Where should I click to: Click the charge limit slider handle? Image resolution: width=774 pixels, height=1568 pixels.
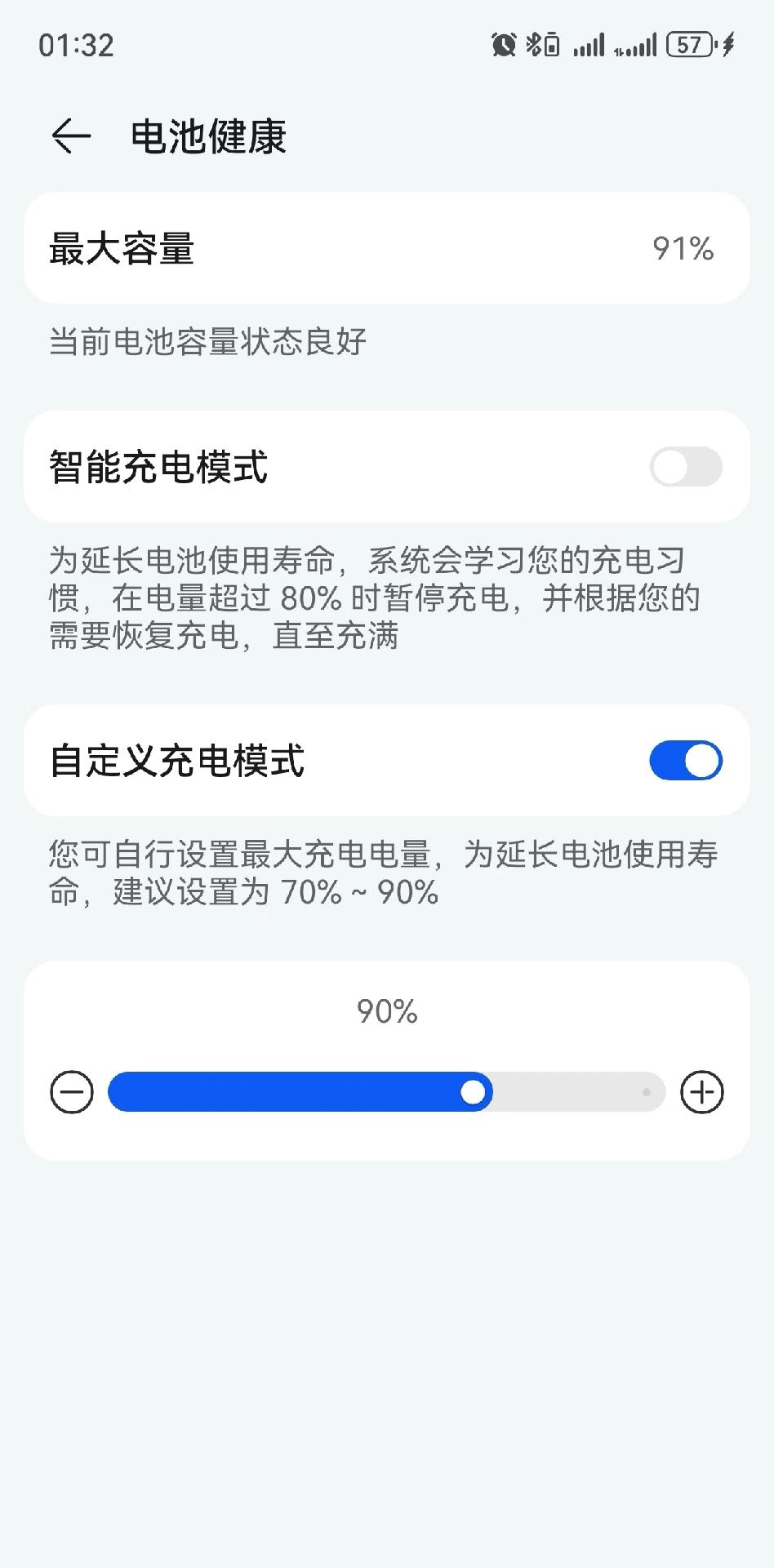(x=472, y=1092)
